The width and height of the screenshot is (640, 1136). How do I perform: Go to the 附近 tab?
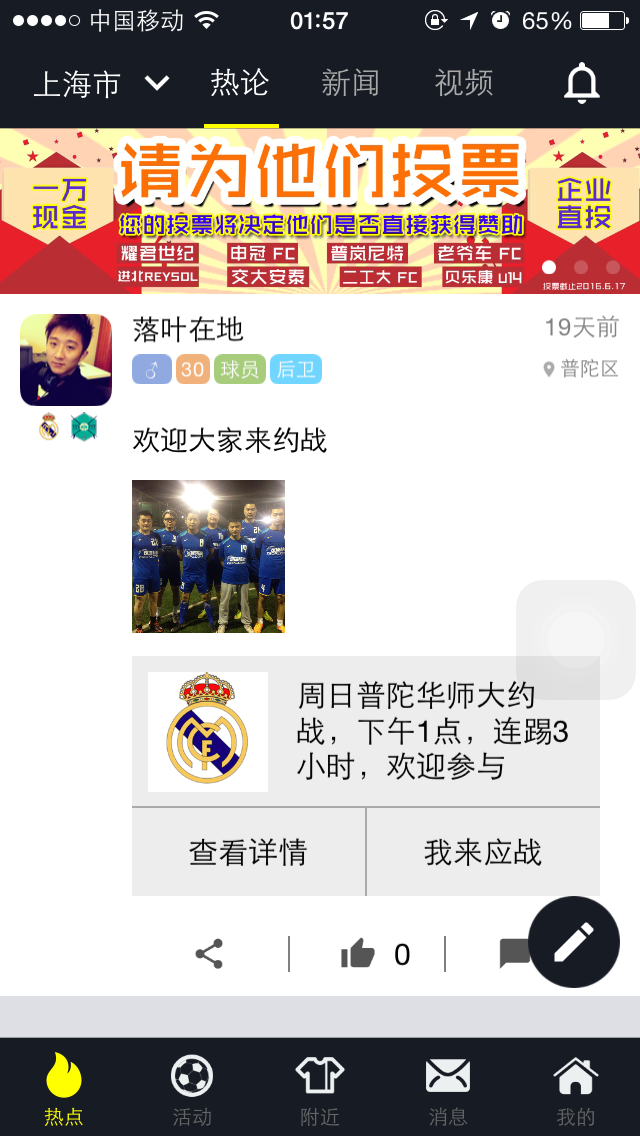320,1088
